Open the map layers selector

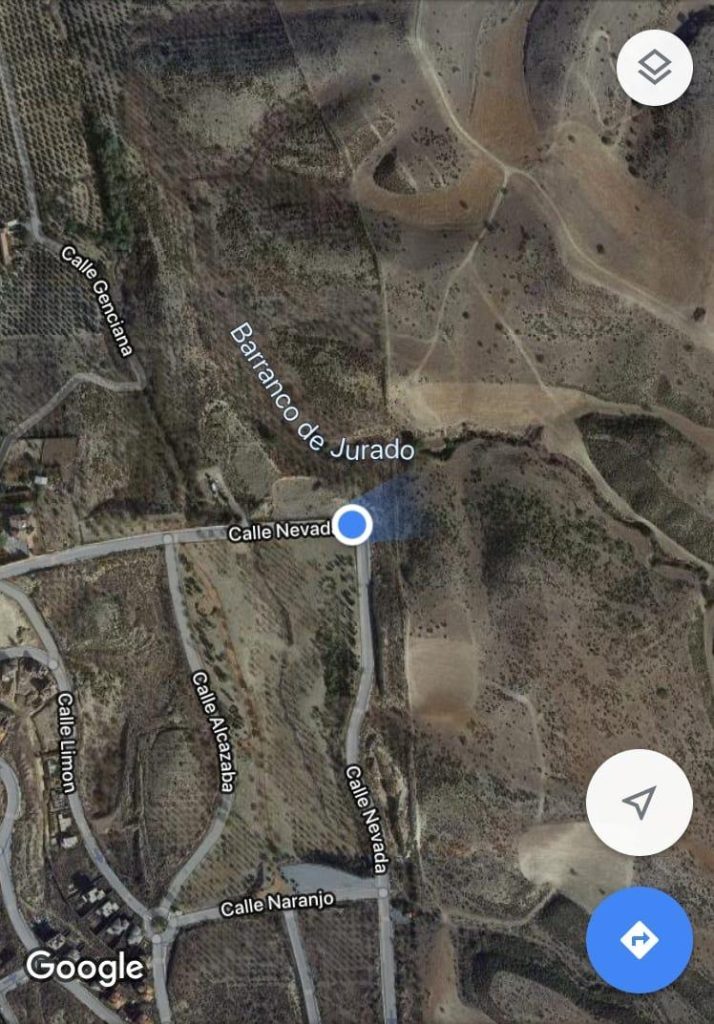[x=655, y=68]
